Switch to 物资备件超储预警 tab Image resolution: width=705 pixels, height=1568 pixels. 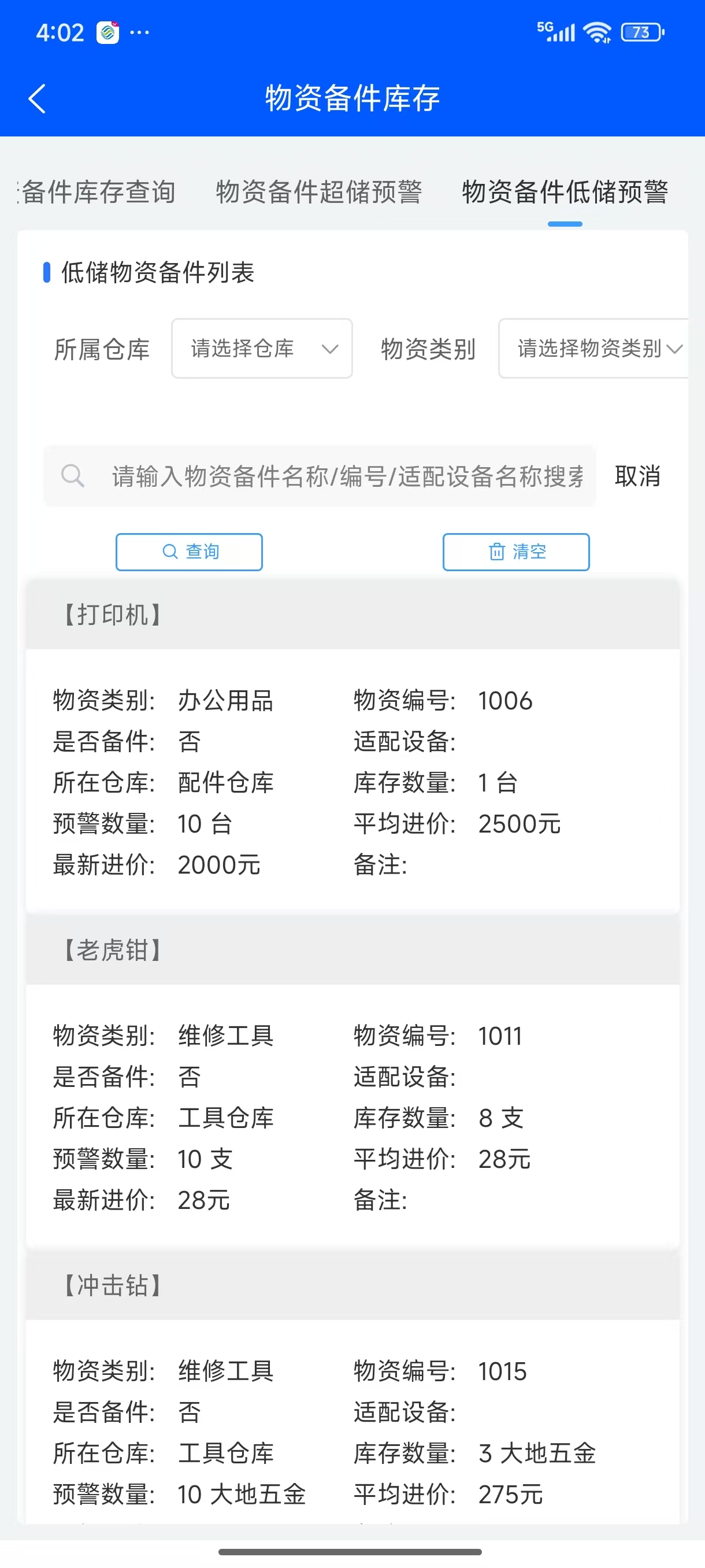319,192
